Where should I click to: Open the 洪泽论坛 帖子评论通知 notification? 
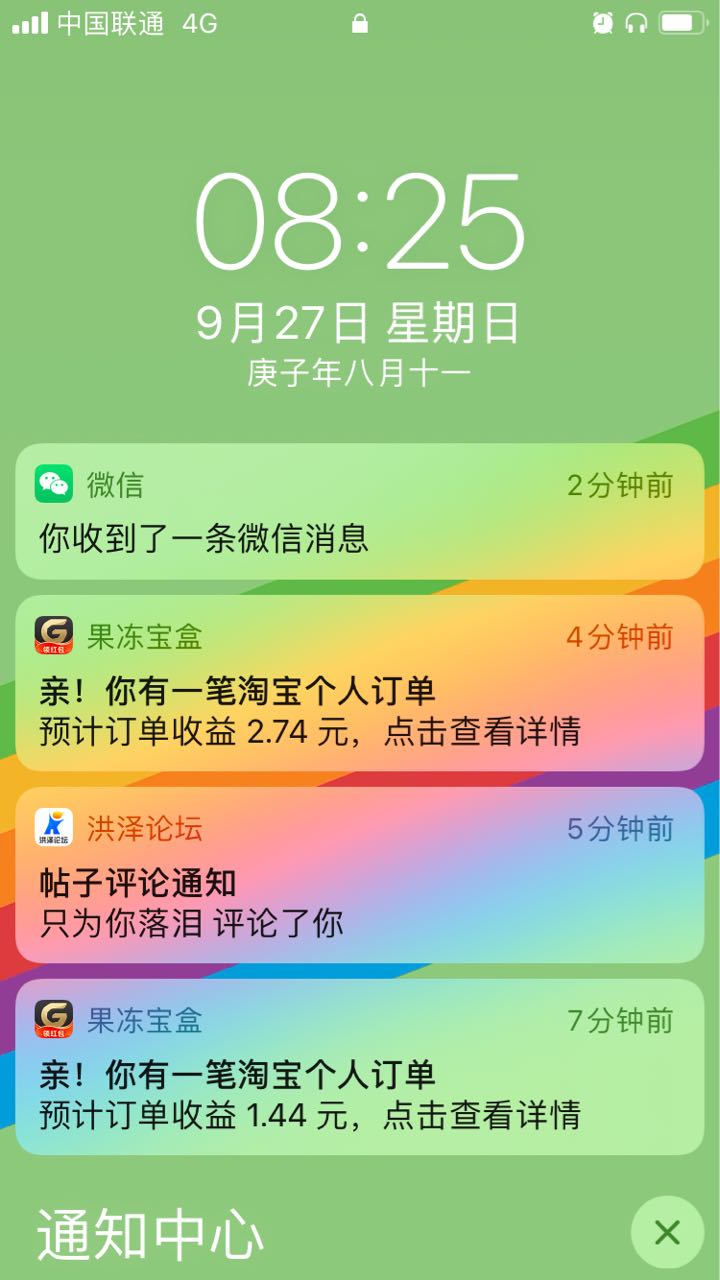360,875
